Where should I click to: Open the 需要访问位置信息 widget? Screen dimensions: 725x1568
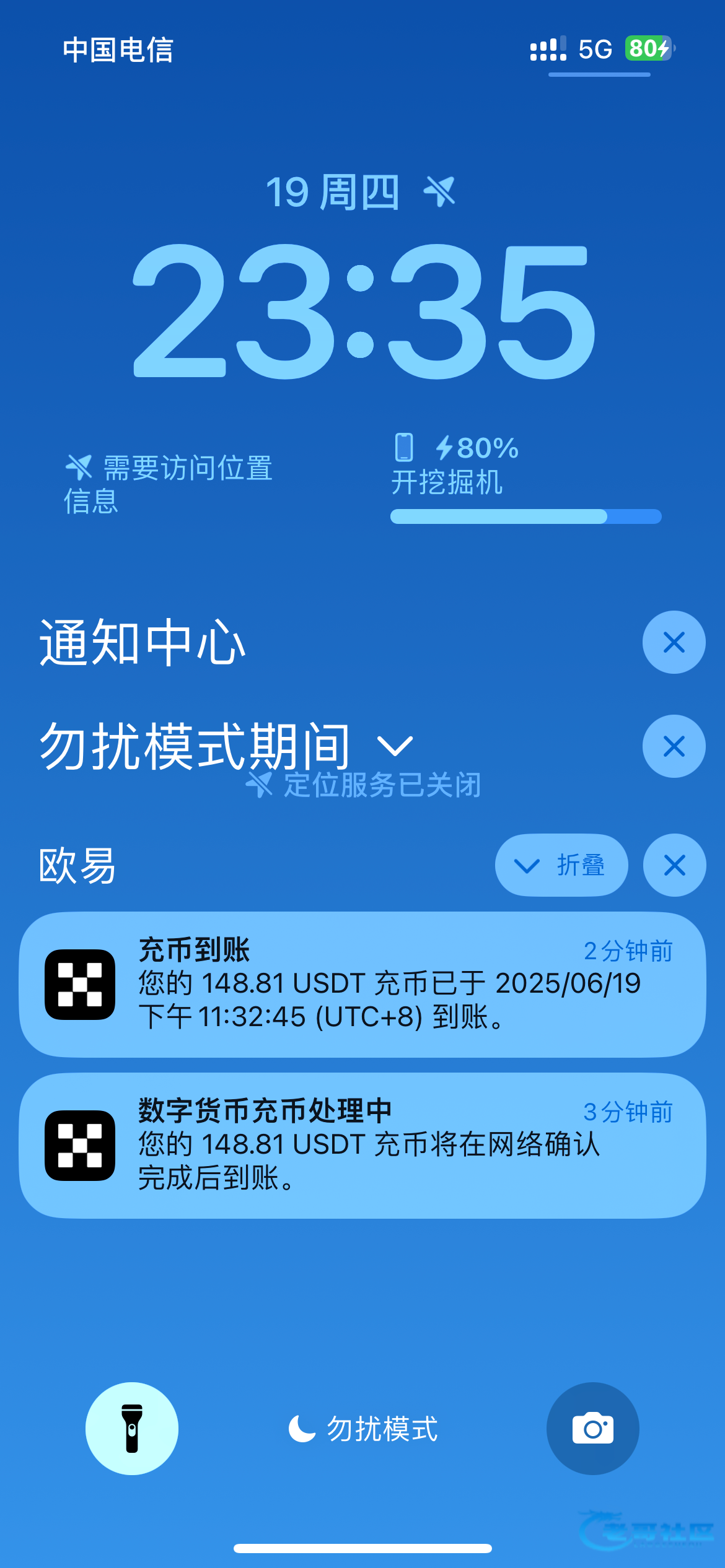coord(169,484)
